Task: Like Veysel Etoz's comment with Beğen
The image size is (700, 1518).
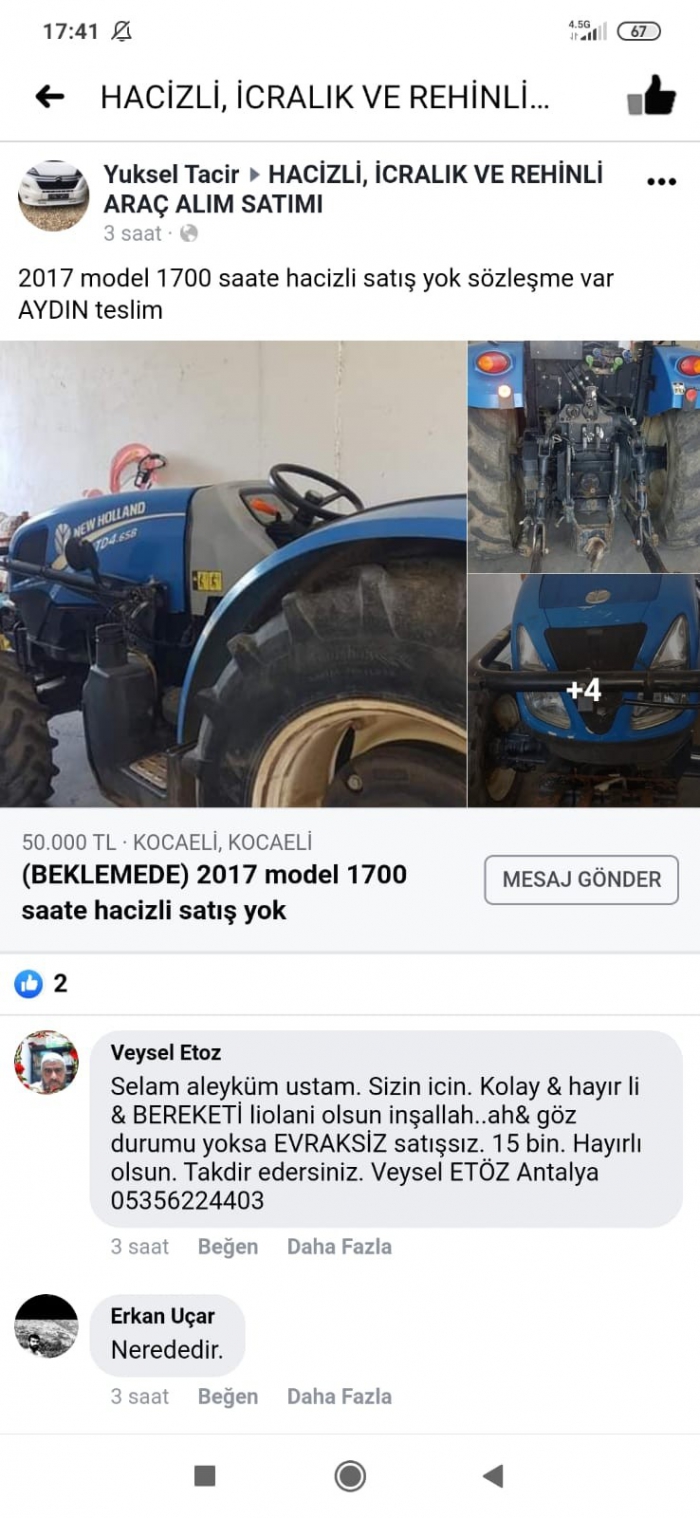Action: click(227, 1247)
